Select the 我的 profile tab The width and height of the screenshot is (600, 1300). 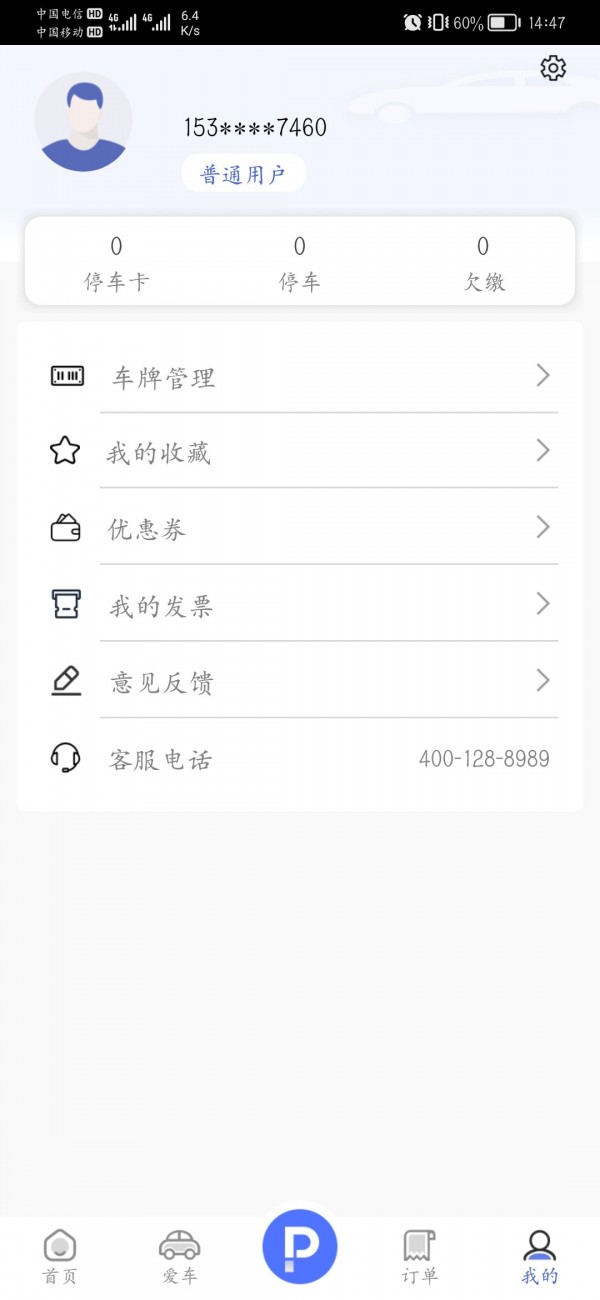pos(540,1257)
